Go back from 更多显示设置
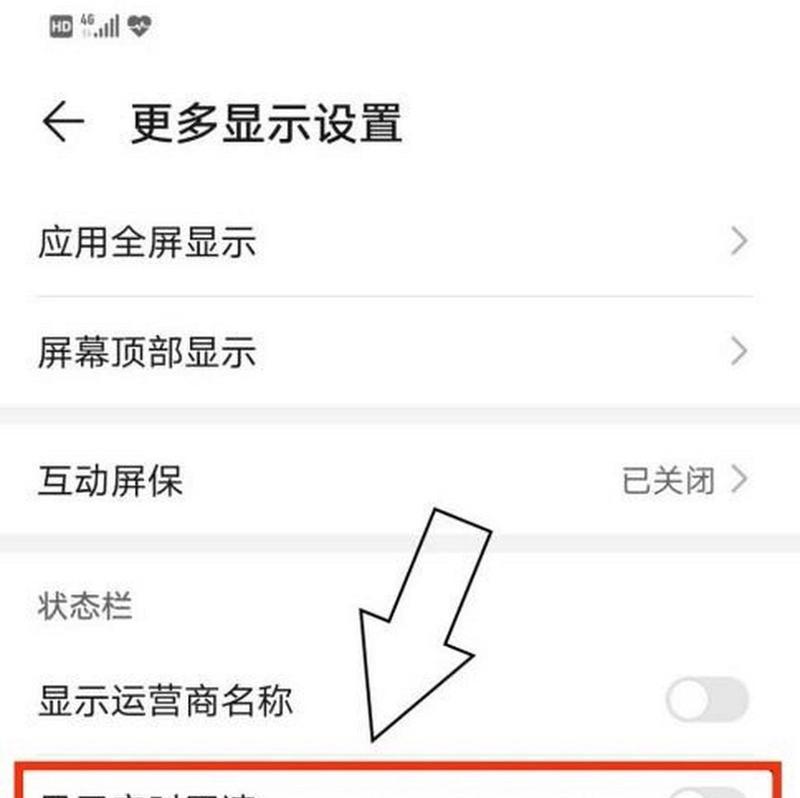 pyautogui.click(x=62, y=124)
